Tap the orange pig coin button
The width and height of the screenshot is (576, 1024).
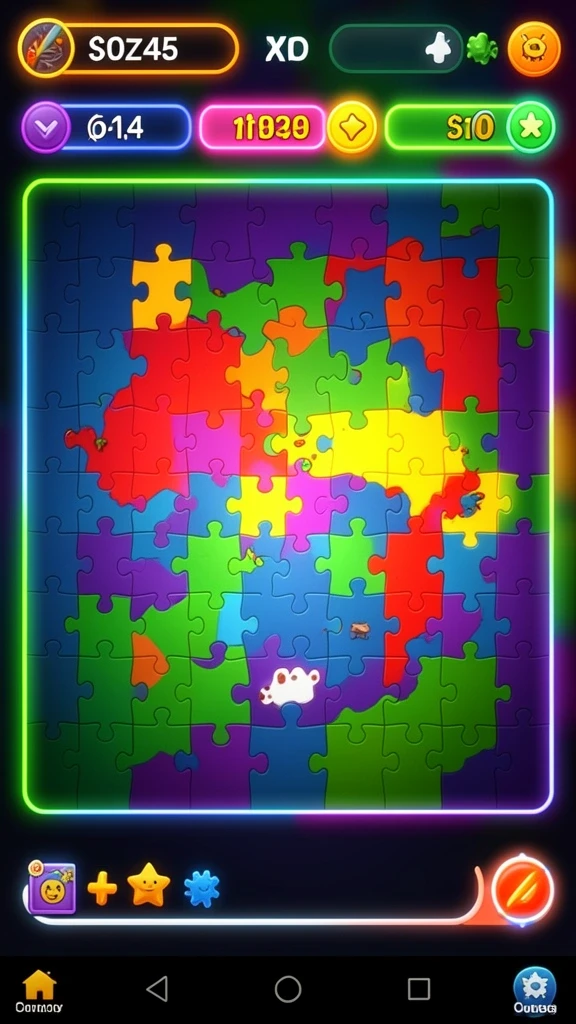point(534,49)
